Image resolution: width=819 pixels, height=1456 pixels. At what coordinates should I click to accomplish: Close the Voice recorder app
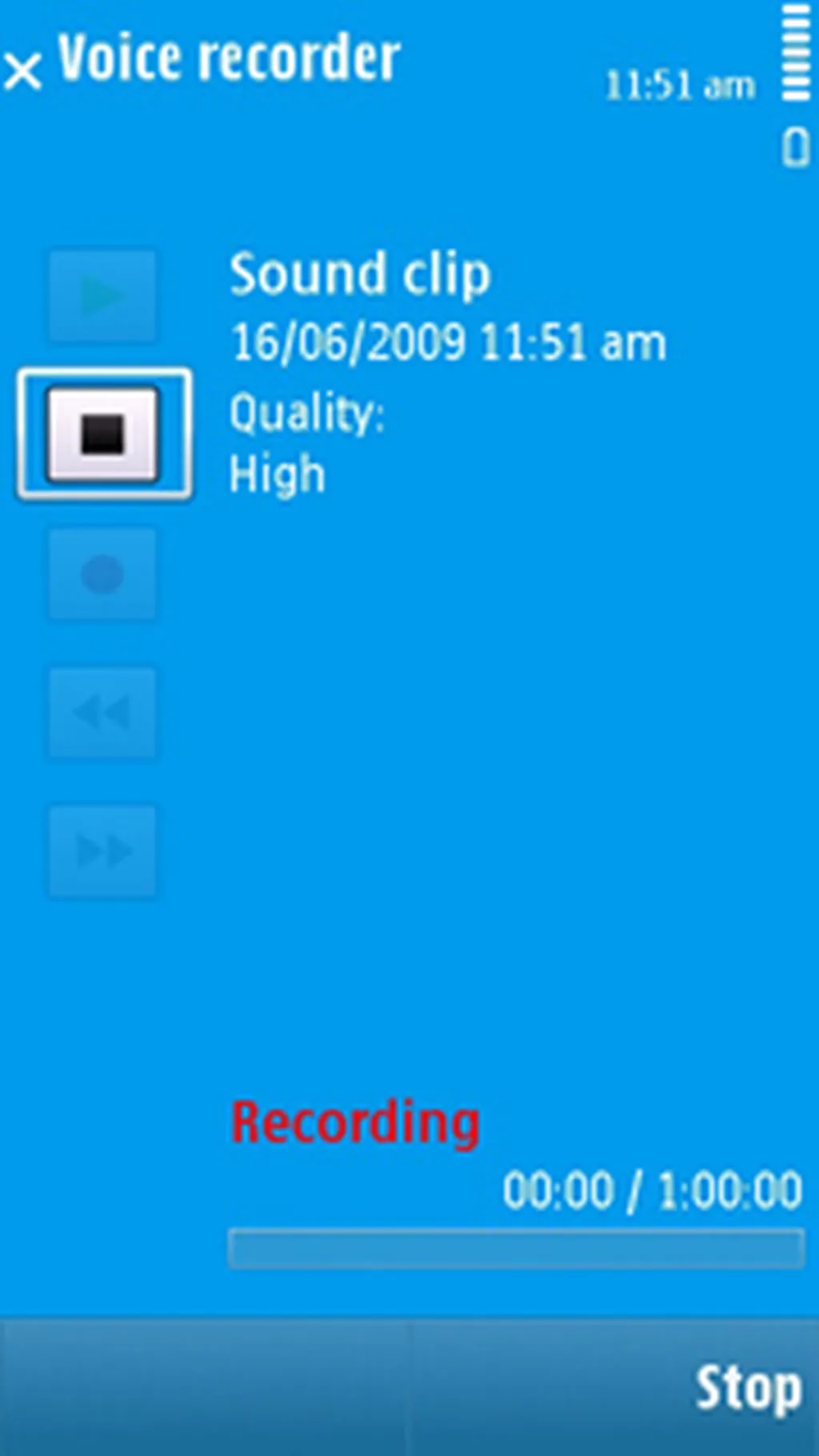coord(22,72)
